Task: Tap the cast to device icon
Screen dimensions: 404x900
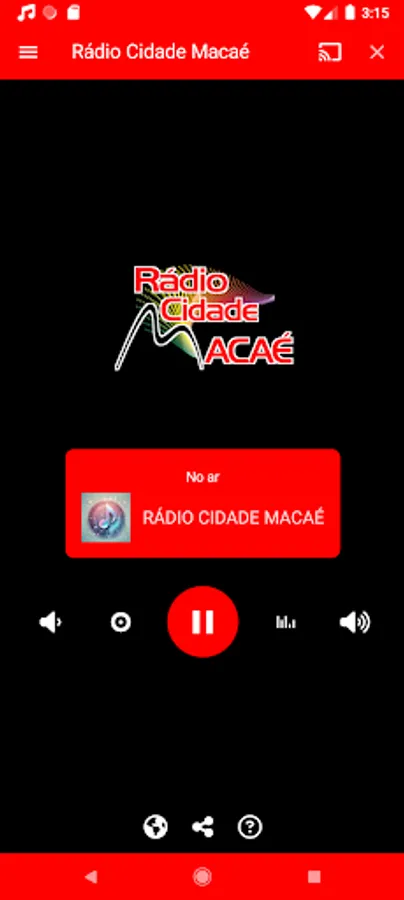Action: [330, 52]
